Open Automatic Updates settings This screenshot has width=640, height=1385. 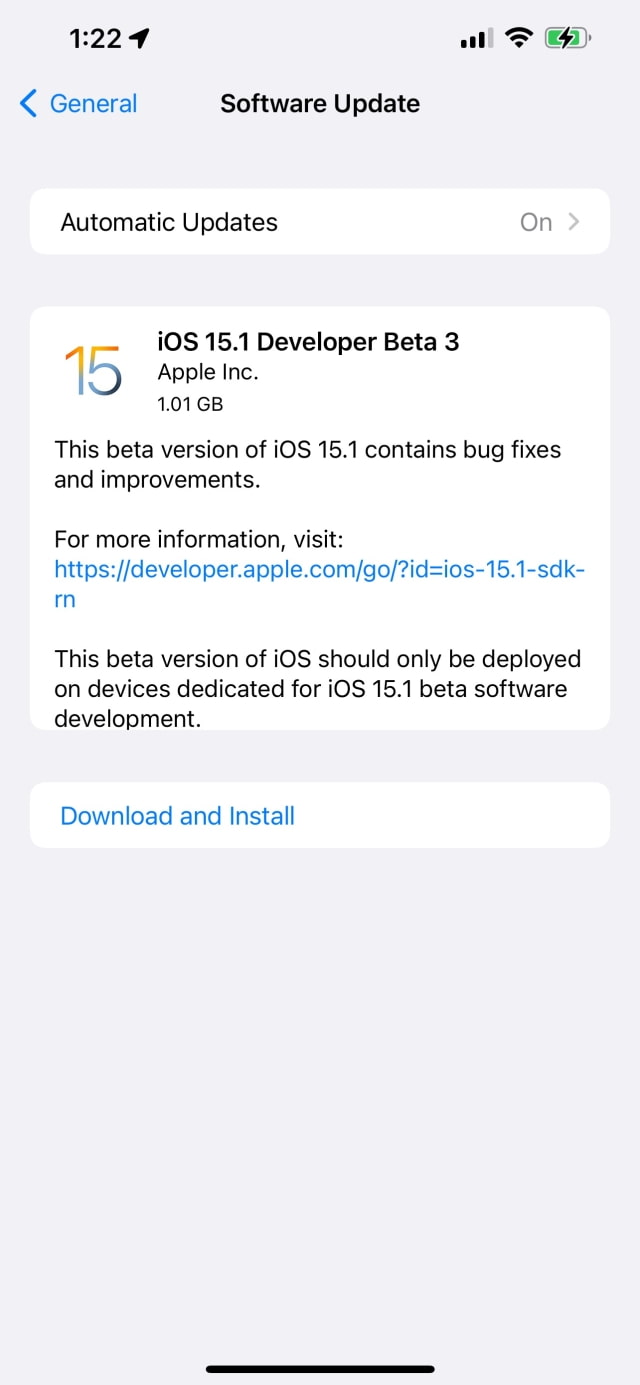pos(319,222)
